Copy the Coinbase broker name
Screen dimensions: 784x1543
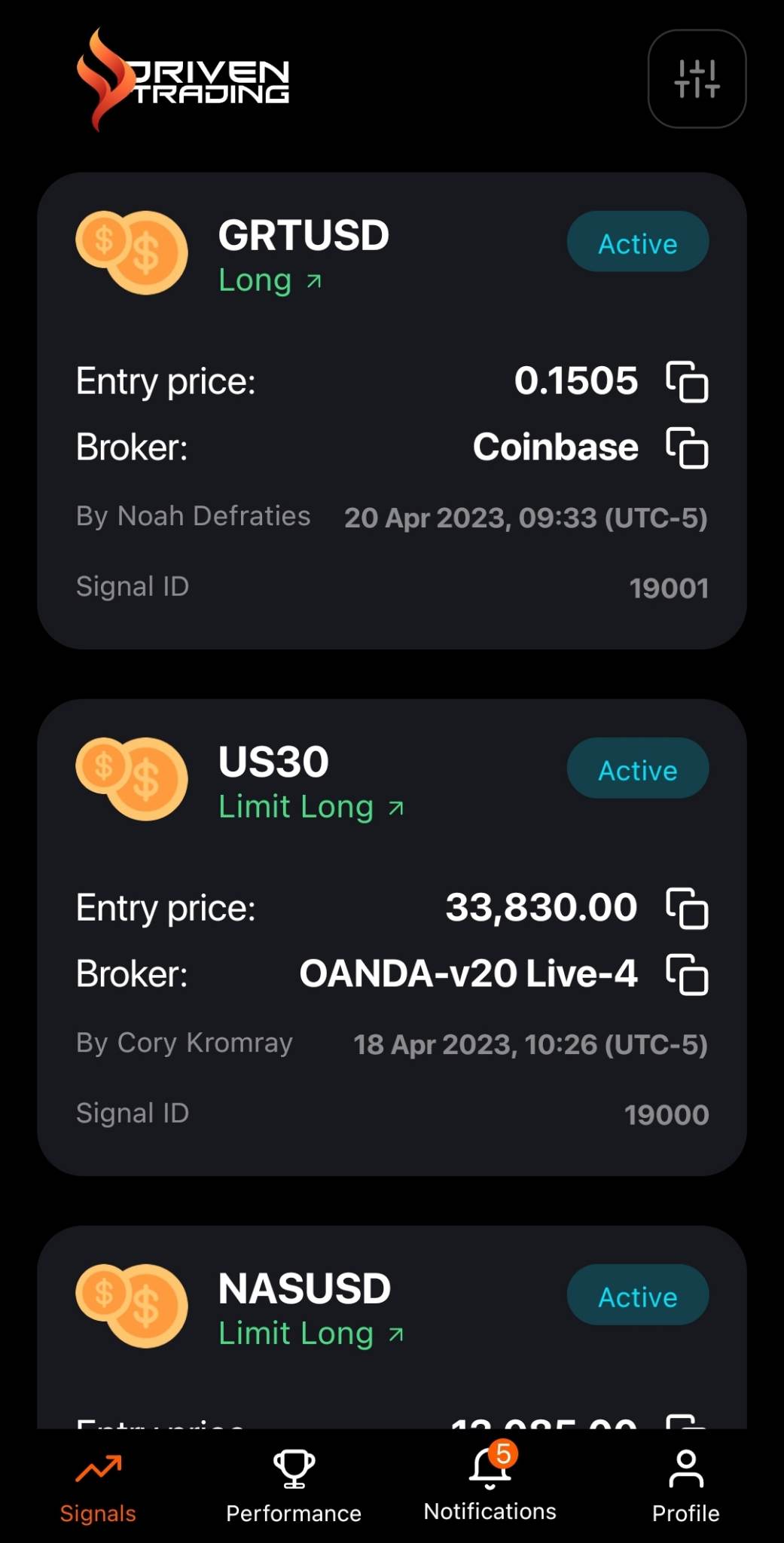(x=687, y=448)
